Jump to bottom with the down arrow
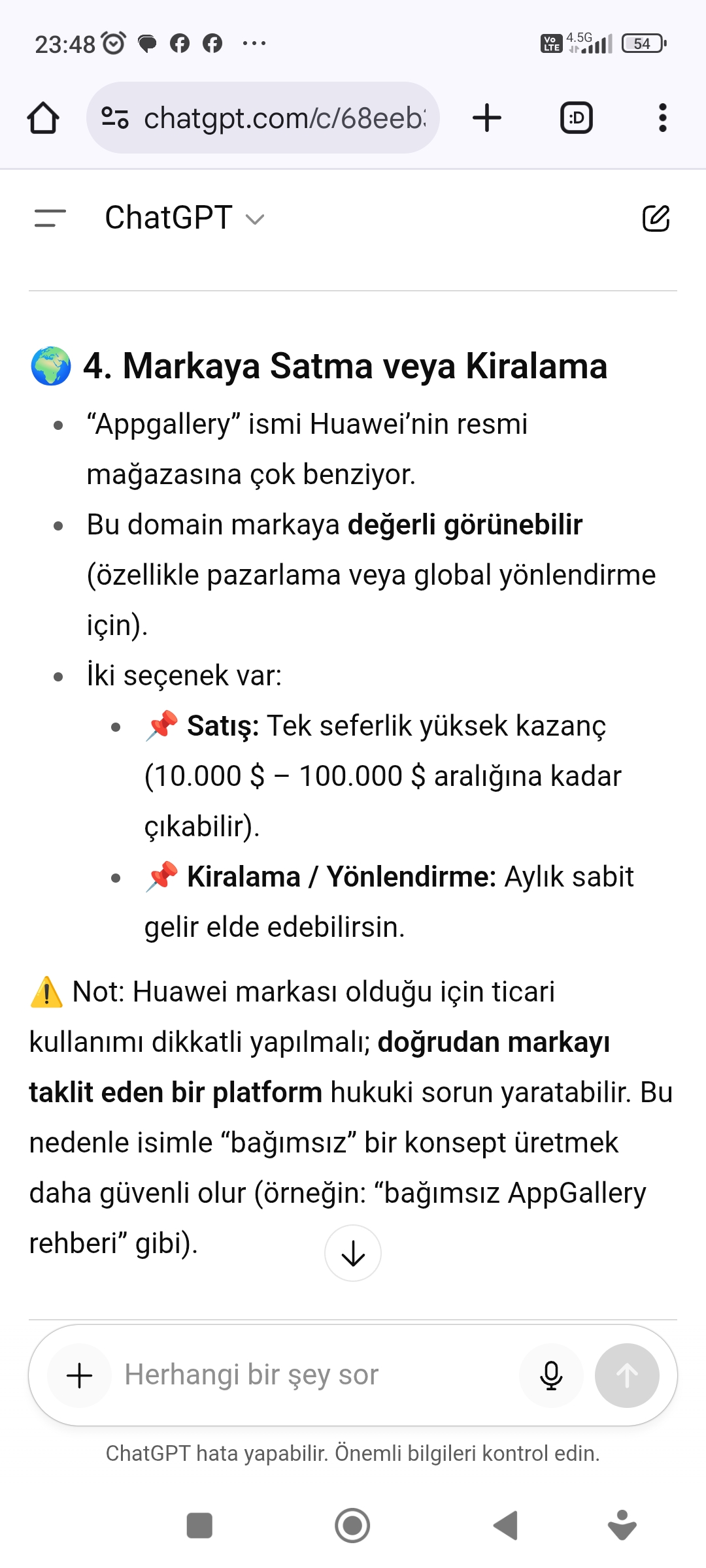Screen dimensions: 706x1568 [353, 1253]
